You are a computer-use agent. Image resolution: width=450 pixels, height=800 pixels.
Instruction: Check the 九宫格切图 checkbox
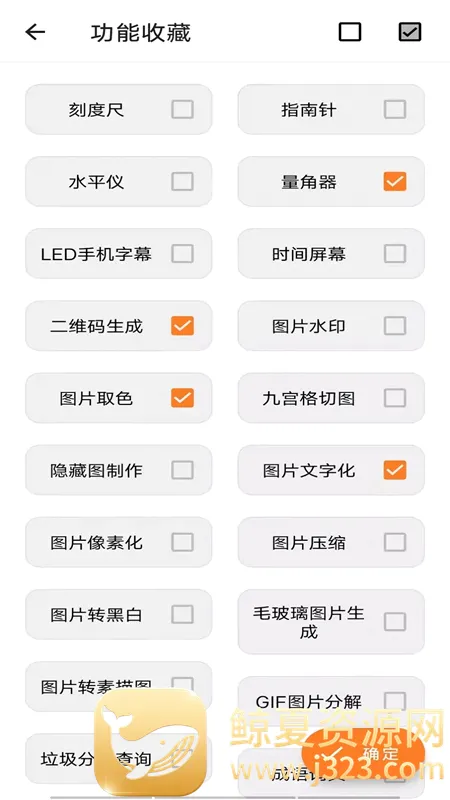[395, 398]
